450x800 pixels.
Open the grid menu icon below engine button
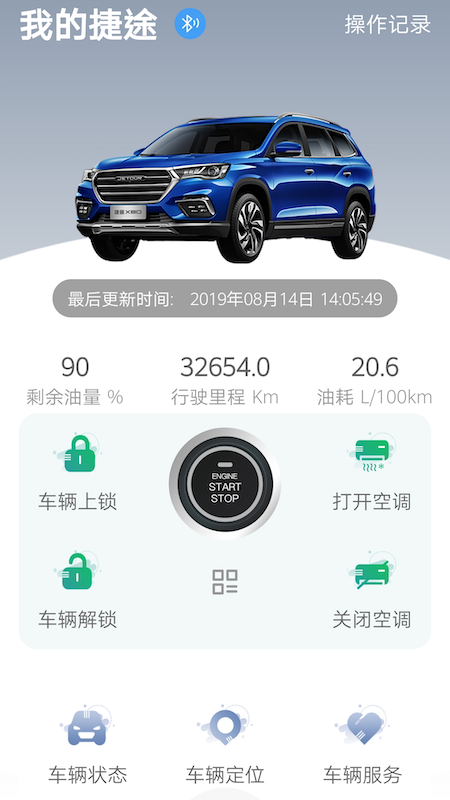(225, 582)
